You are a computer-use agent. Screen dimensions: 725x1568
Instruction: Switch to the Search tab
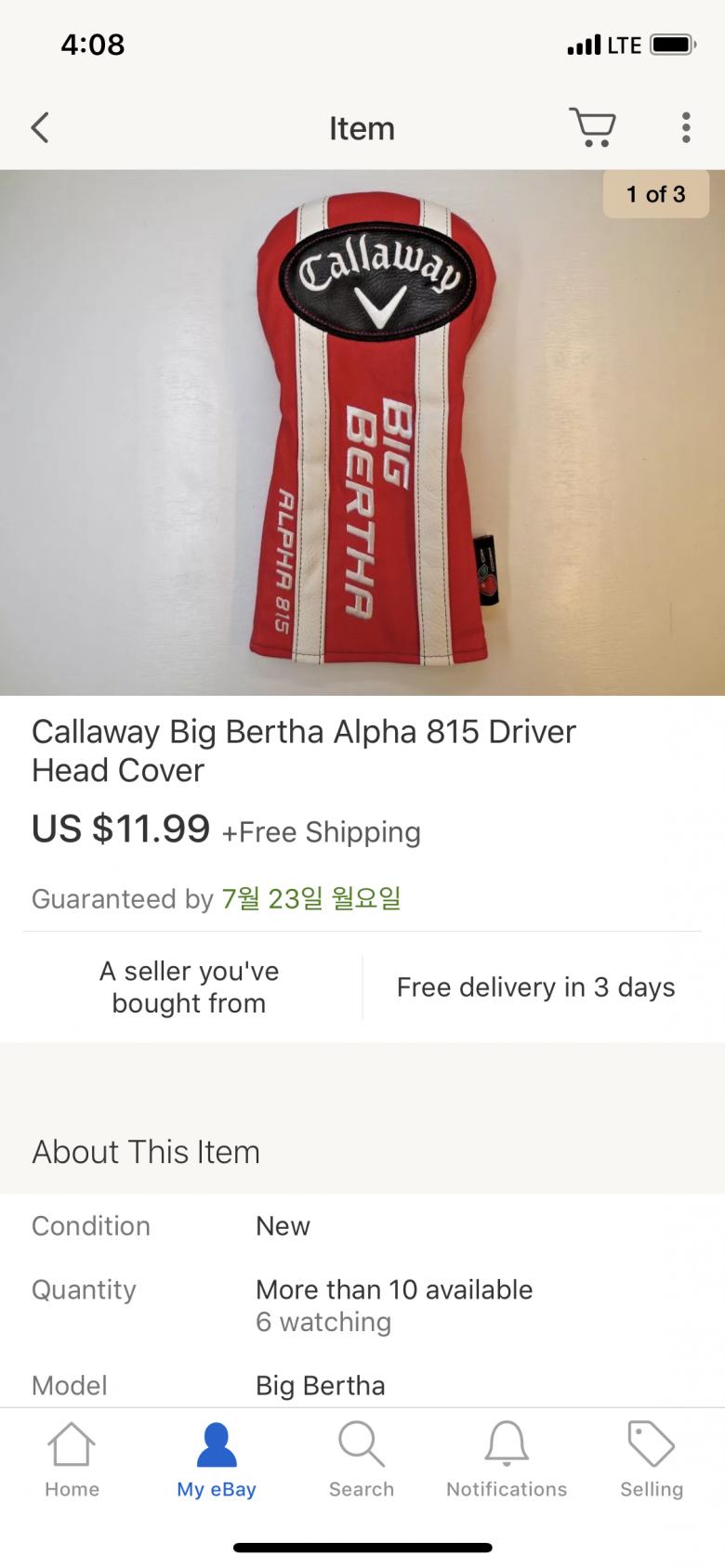point(362,1460)
